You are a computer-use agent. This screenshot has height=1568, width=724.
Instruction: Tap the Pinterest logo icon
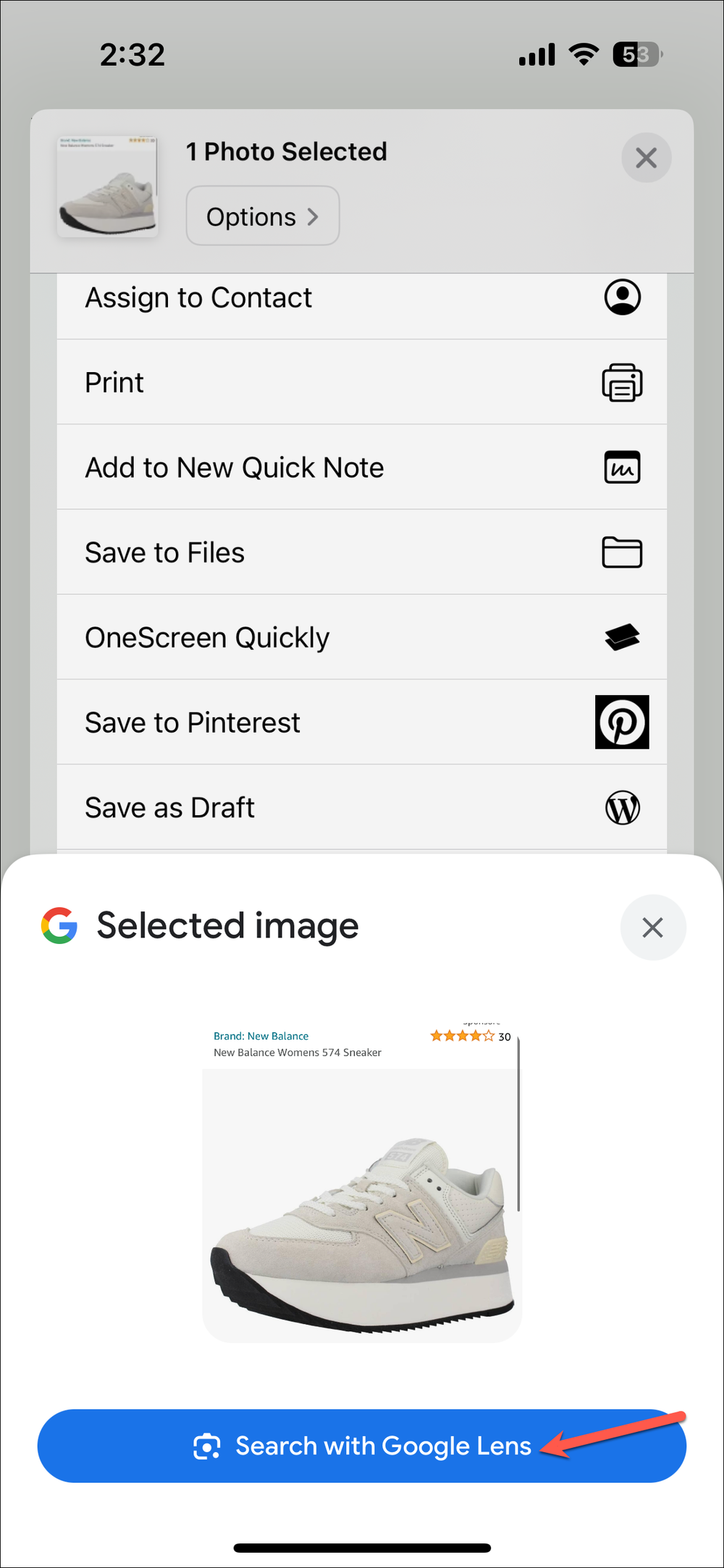[622, 722]
